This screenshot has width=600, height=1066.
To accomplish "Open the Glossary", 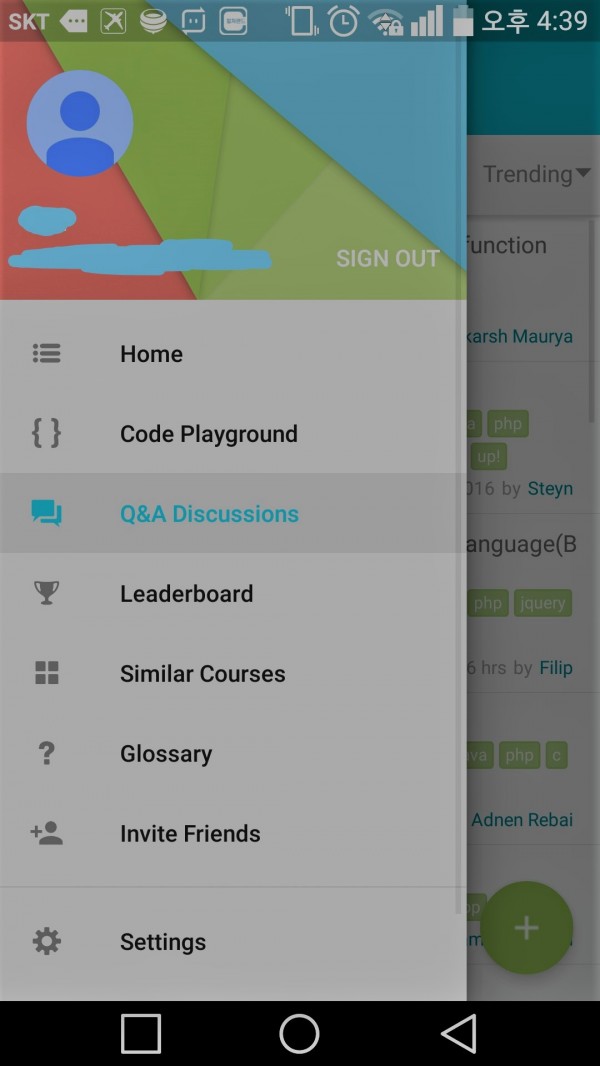I will (233, 753).
